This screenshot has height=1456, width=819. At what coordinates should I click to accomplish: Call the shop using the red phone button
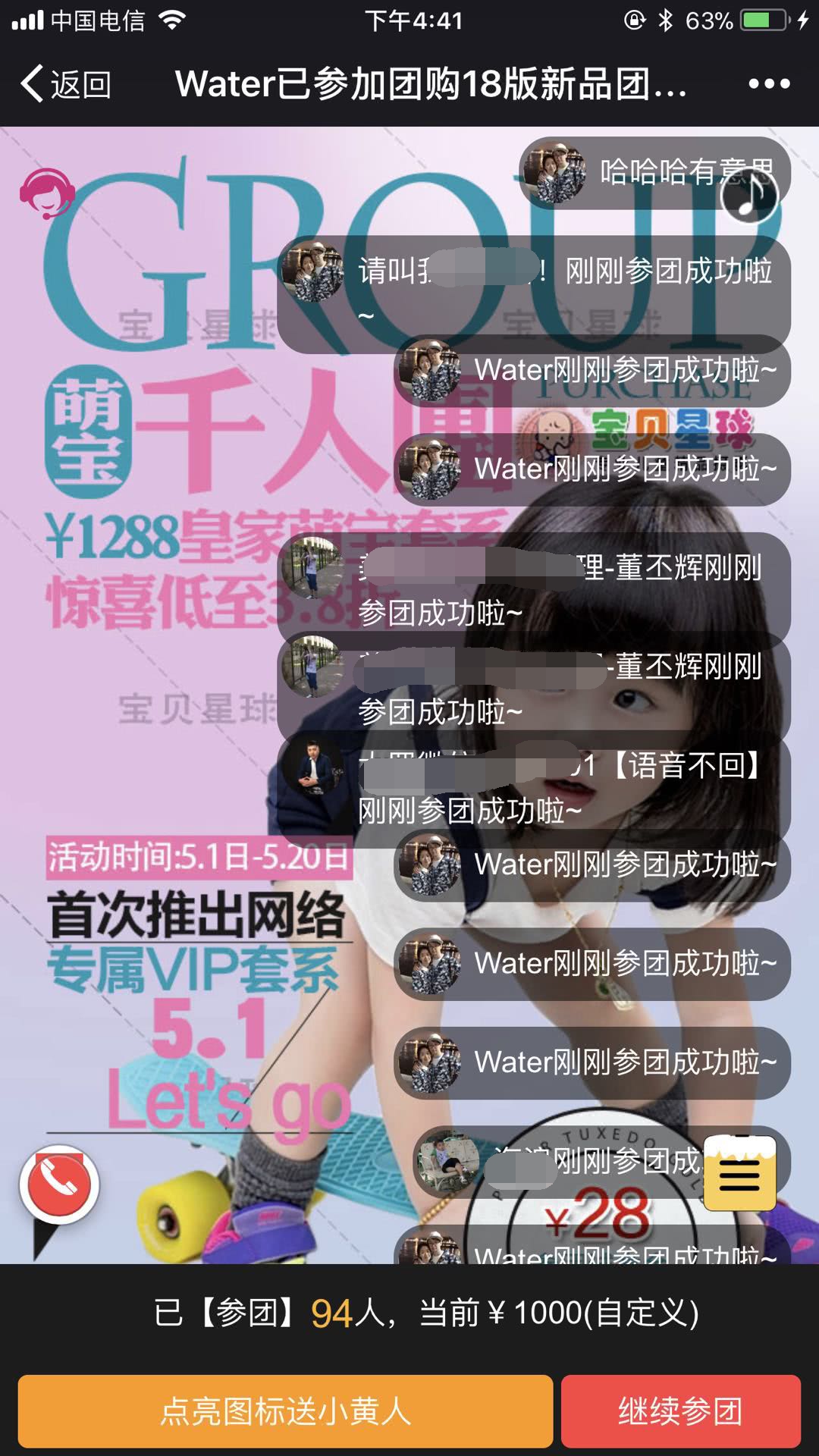(x=59, y=1184)
